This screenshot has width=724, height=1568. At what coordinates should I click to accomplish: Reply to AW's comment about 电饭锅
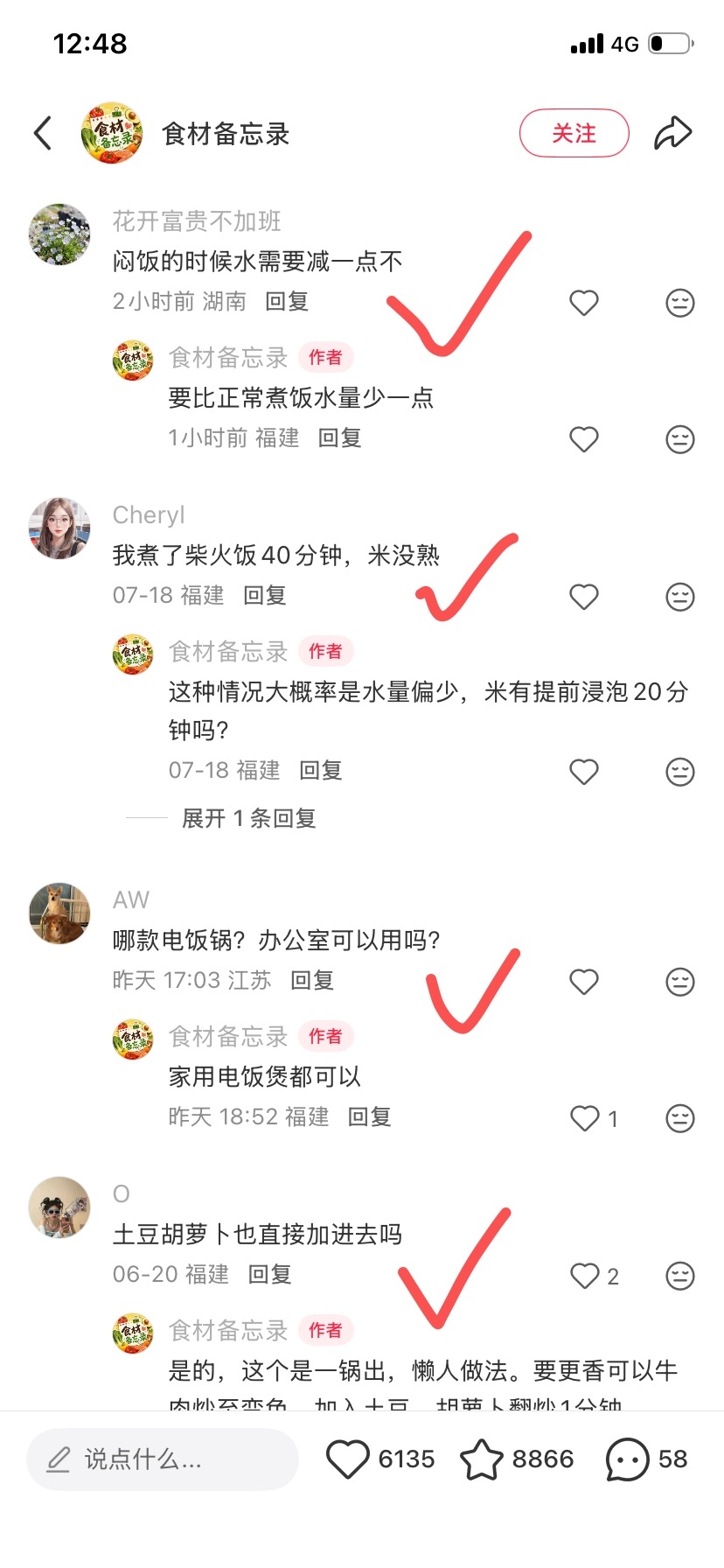coord(312,980)
